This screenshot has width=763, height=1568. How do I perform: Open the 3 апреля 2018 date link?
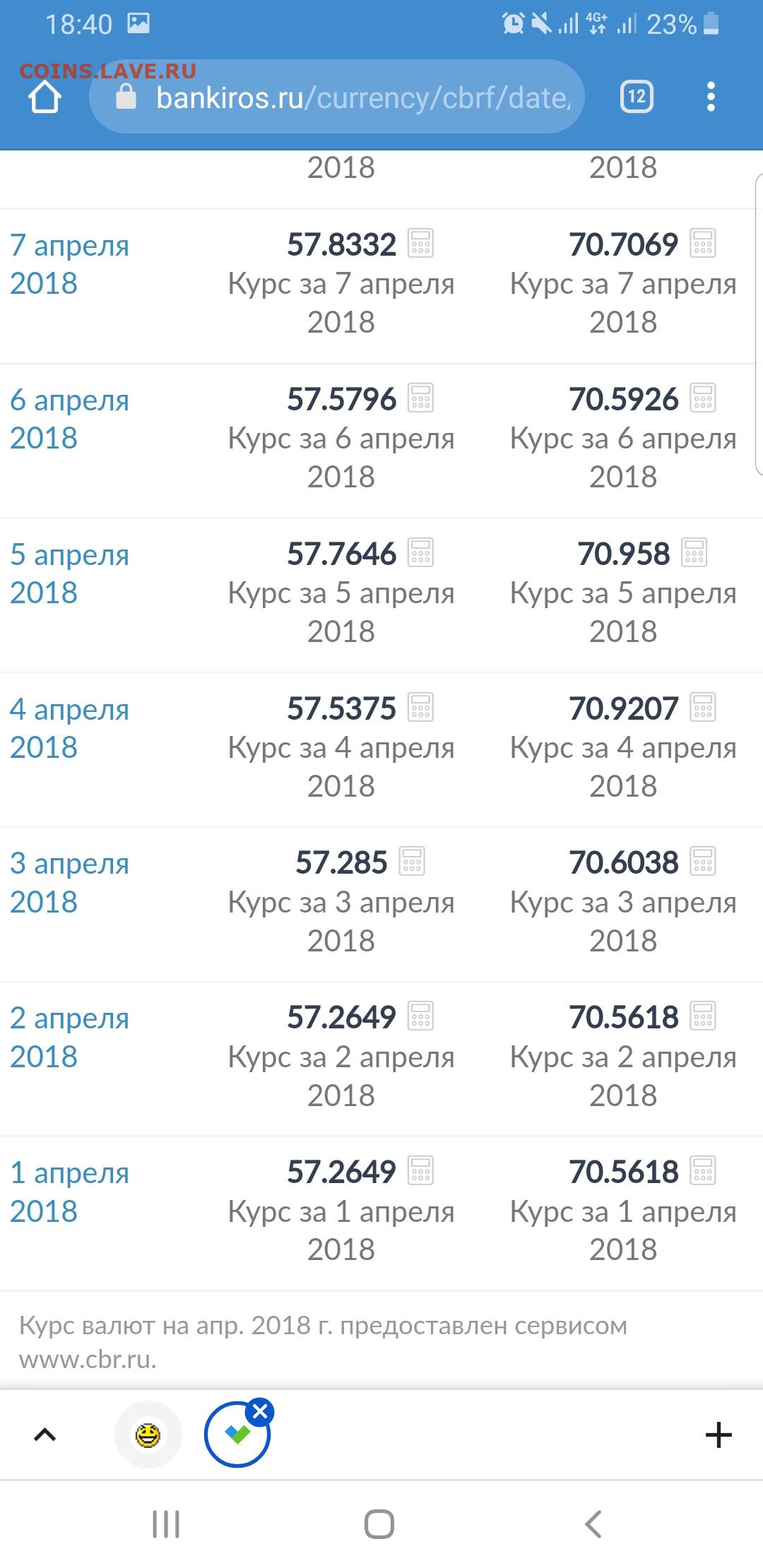69,882
